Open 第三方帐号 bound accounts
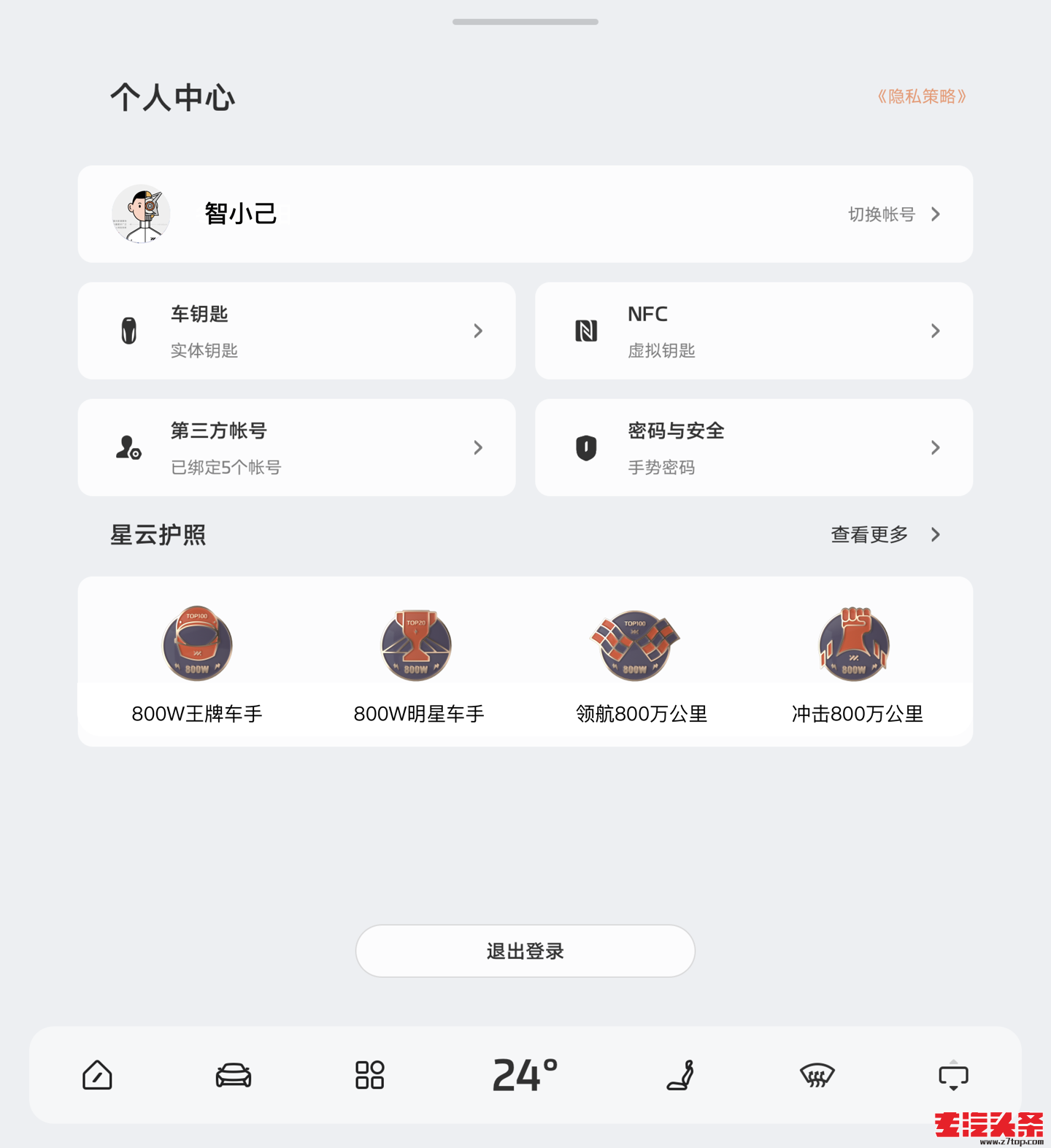1051x1148 pixels. point(296,447)
